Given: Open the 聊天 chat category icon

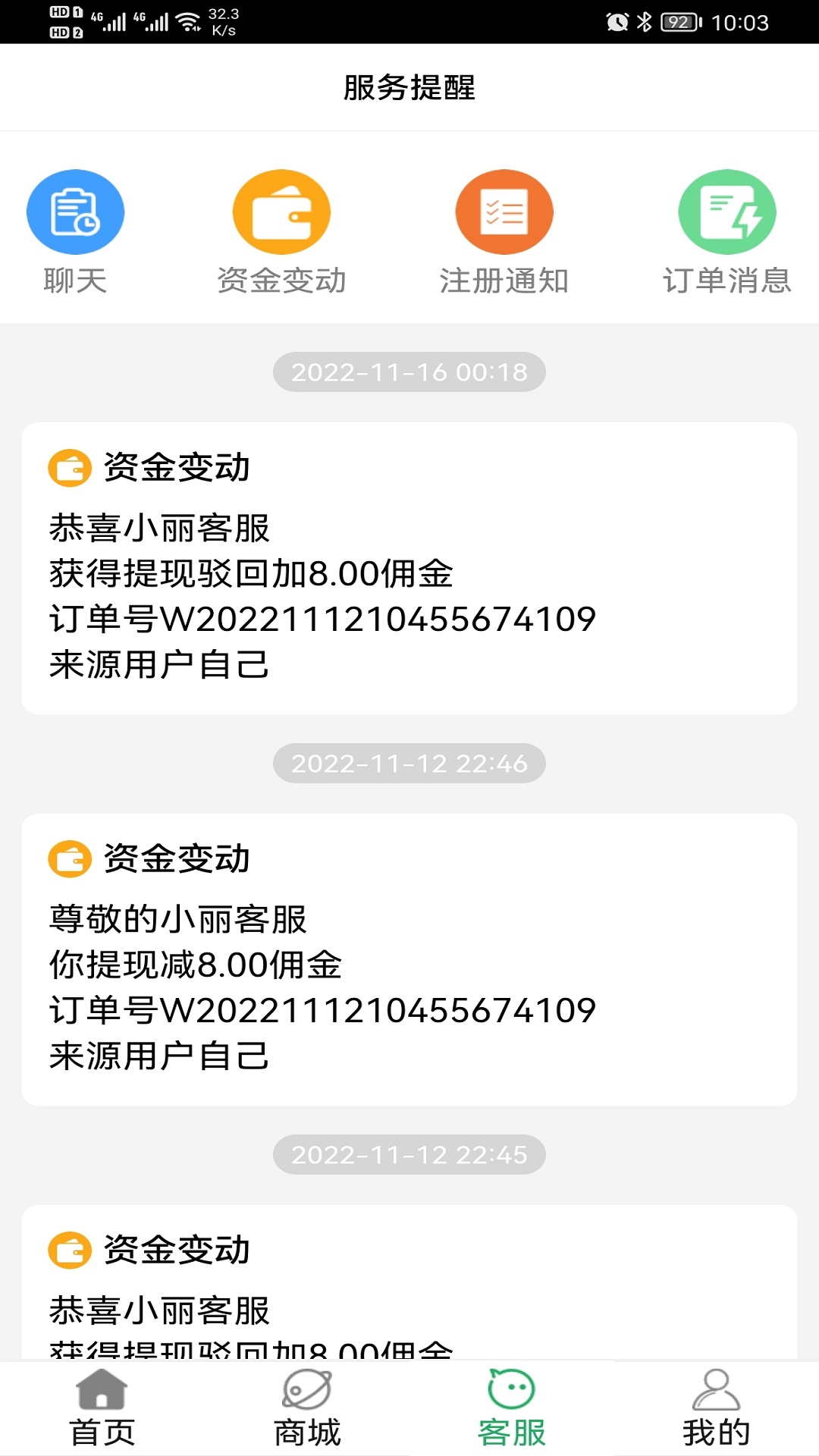Looking at the screenshot, I should point(75,212).
